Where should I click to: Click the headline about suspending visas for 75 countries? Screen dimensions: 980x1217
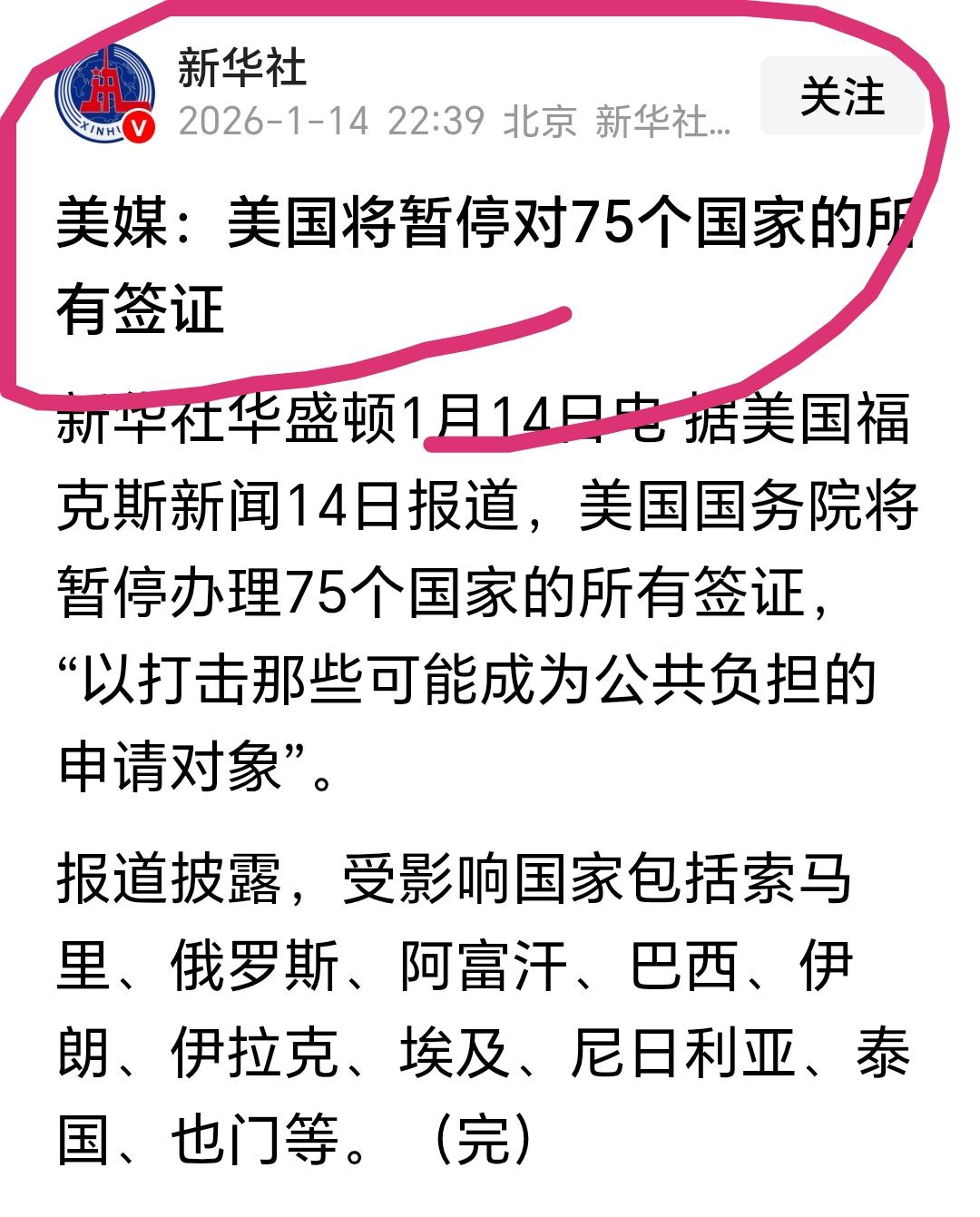click(x=454, y=254)
